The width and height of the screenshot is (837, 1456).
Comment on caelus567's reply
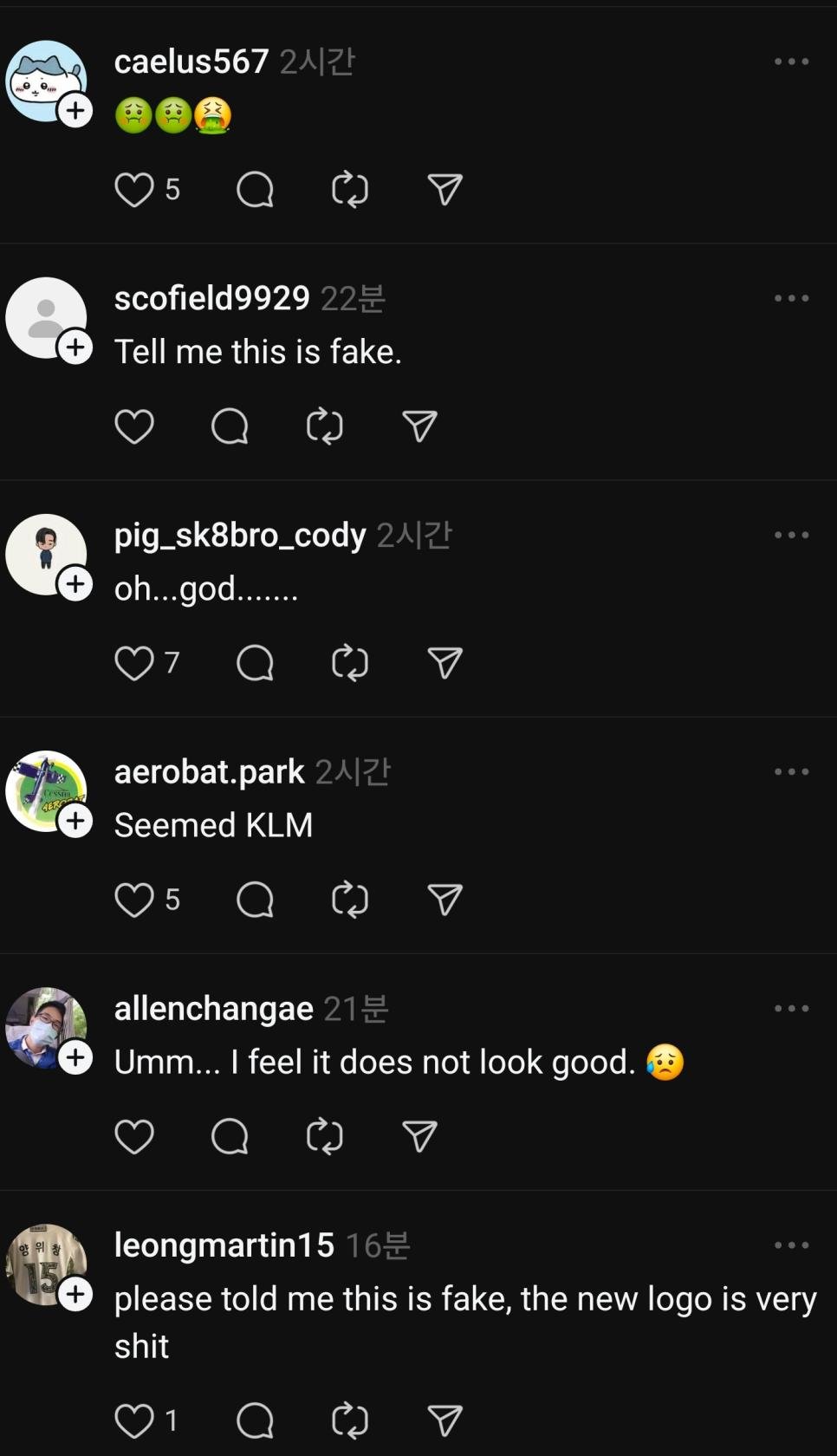point(255,190)
